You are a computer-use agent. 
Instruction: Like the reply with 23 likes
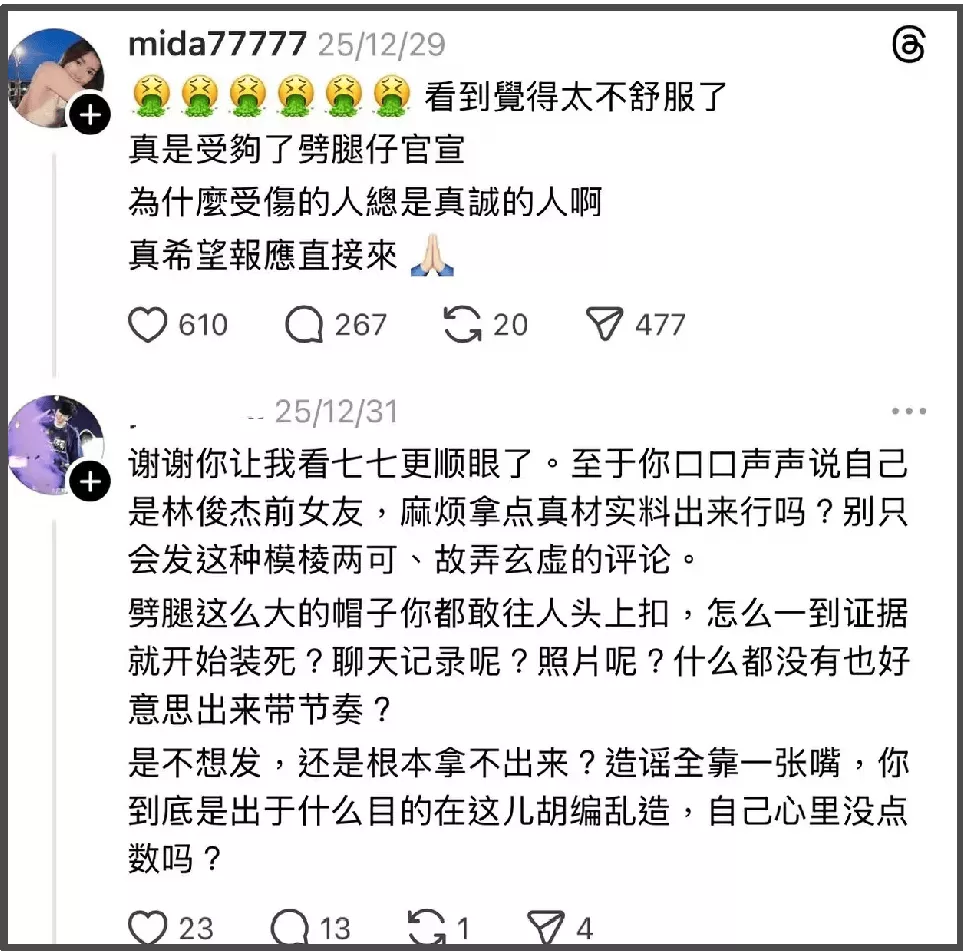[148, 925]
